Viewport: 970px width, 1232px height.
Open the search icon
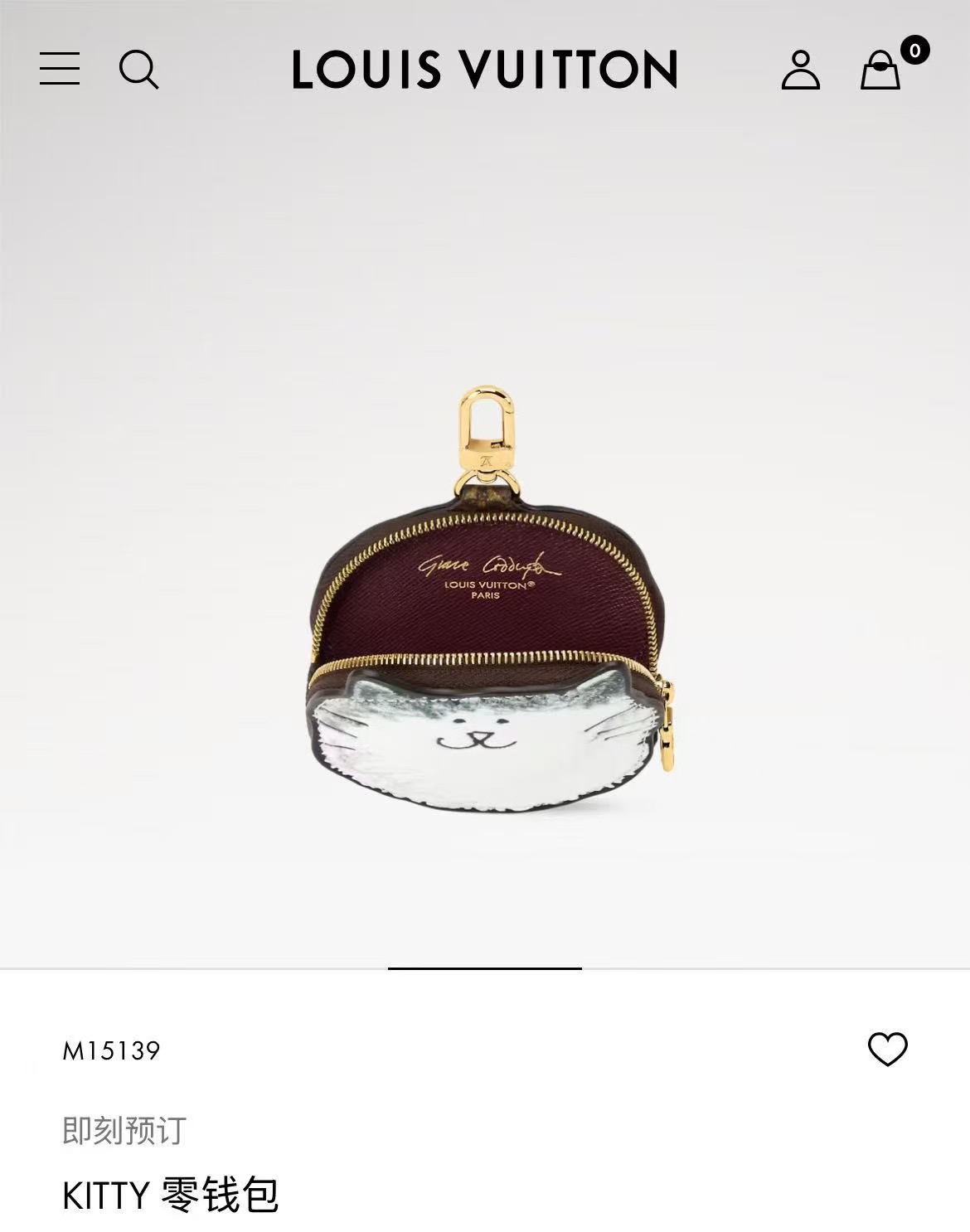[x=138, y=70]
